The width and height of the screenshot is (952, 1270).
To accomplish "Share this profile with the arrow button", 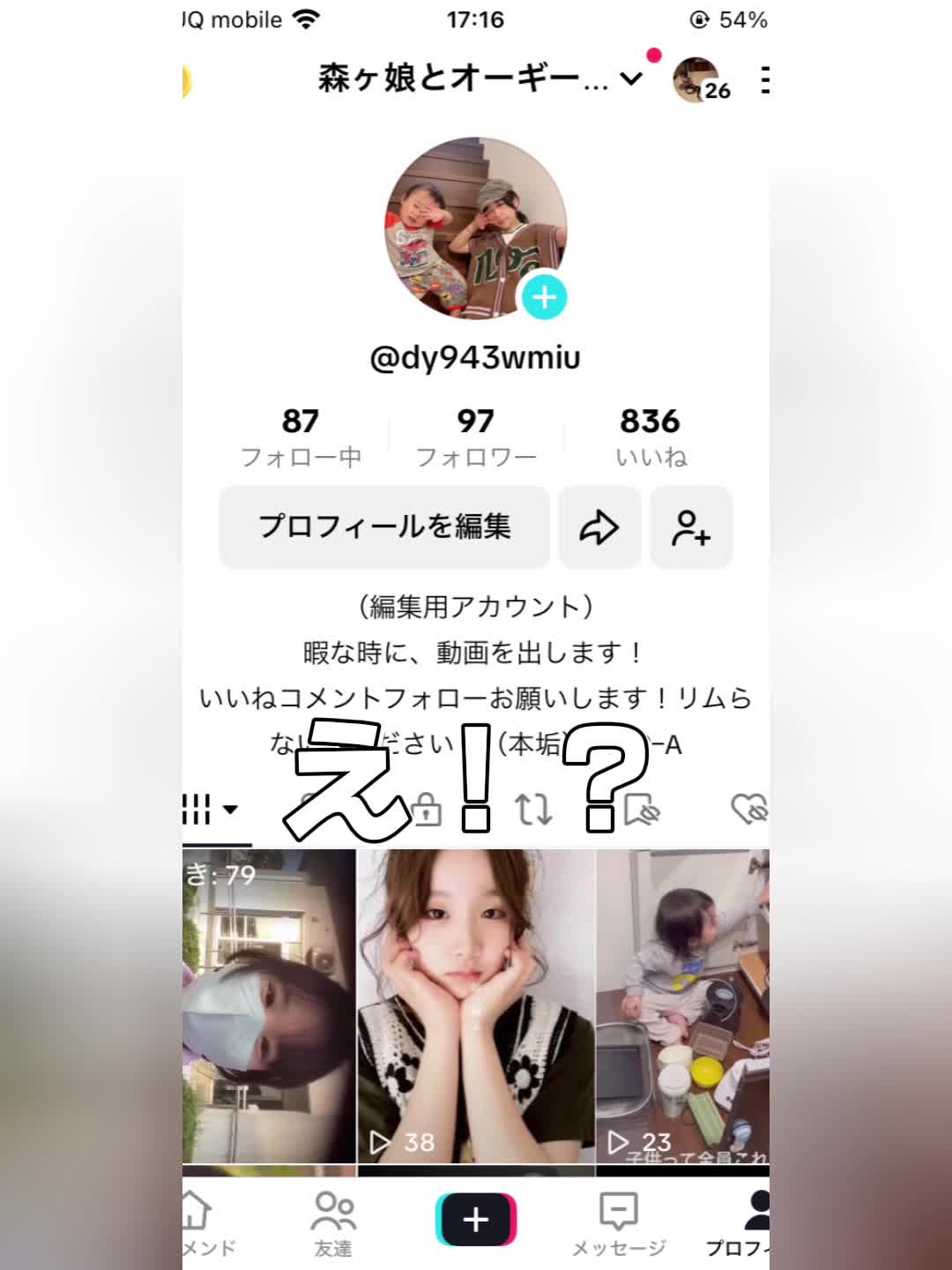I will pos(599,527).
